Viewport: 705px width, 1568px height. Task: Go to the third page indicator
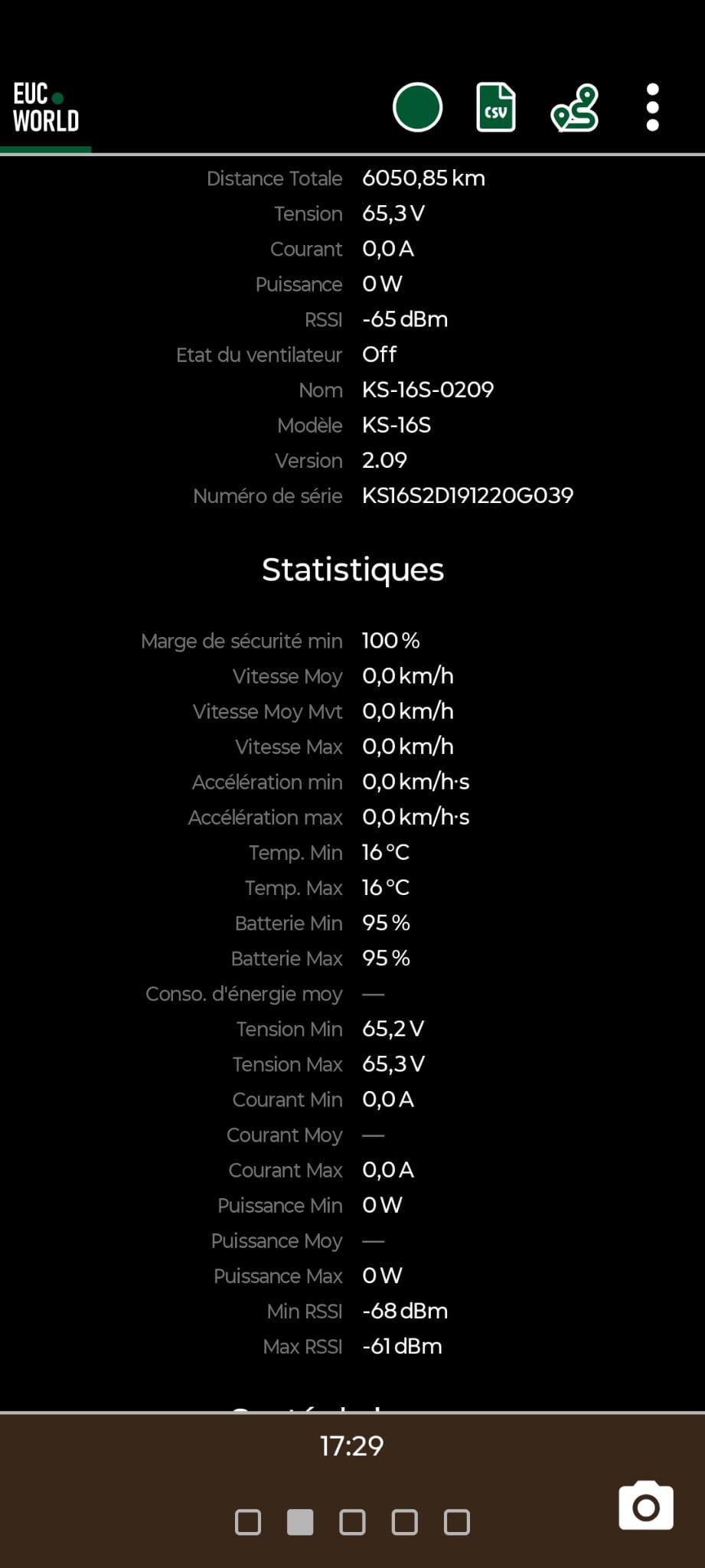[x=352, y=1522]
